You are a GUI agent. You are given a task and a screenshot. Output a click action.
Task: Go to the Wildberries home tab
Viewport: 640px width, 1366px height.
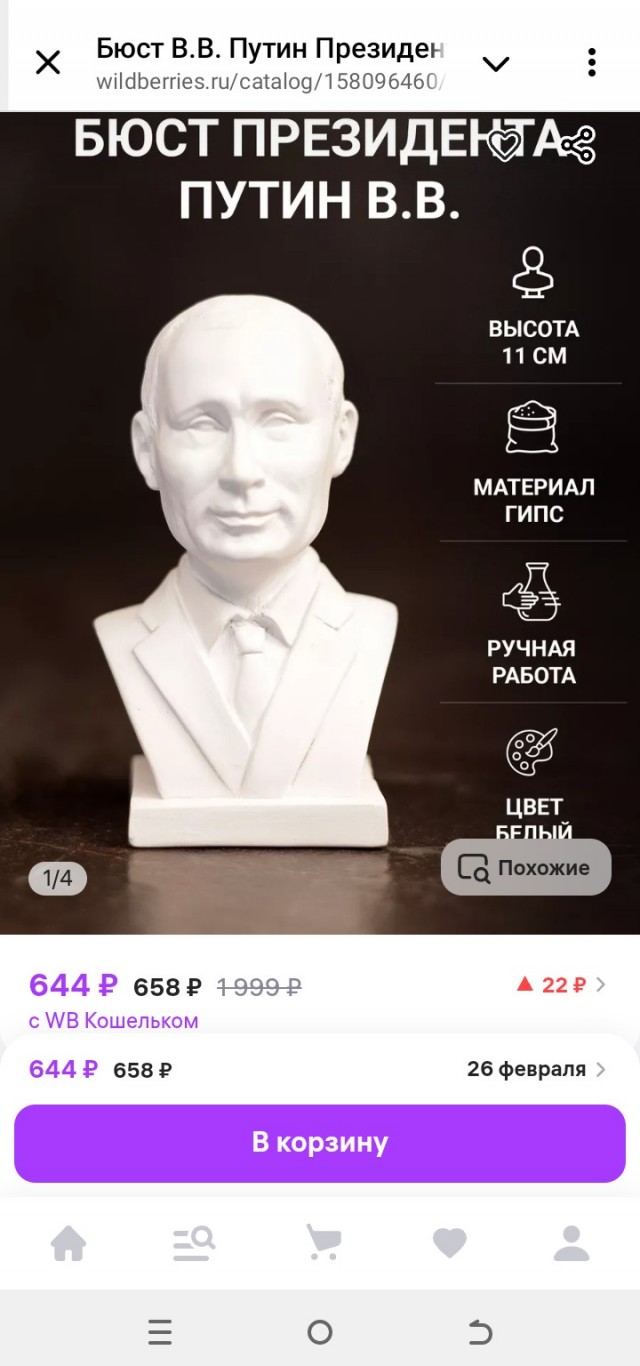point(69,1243)
